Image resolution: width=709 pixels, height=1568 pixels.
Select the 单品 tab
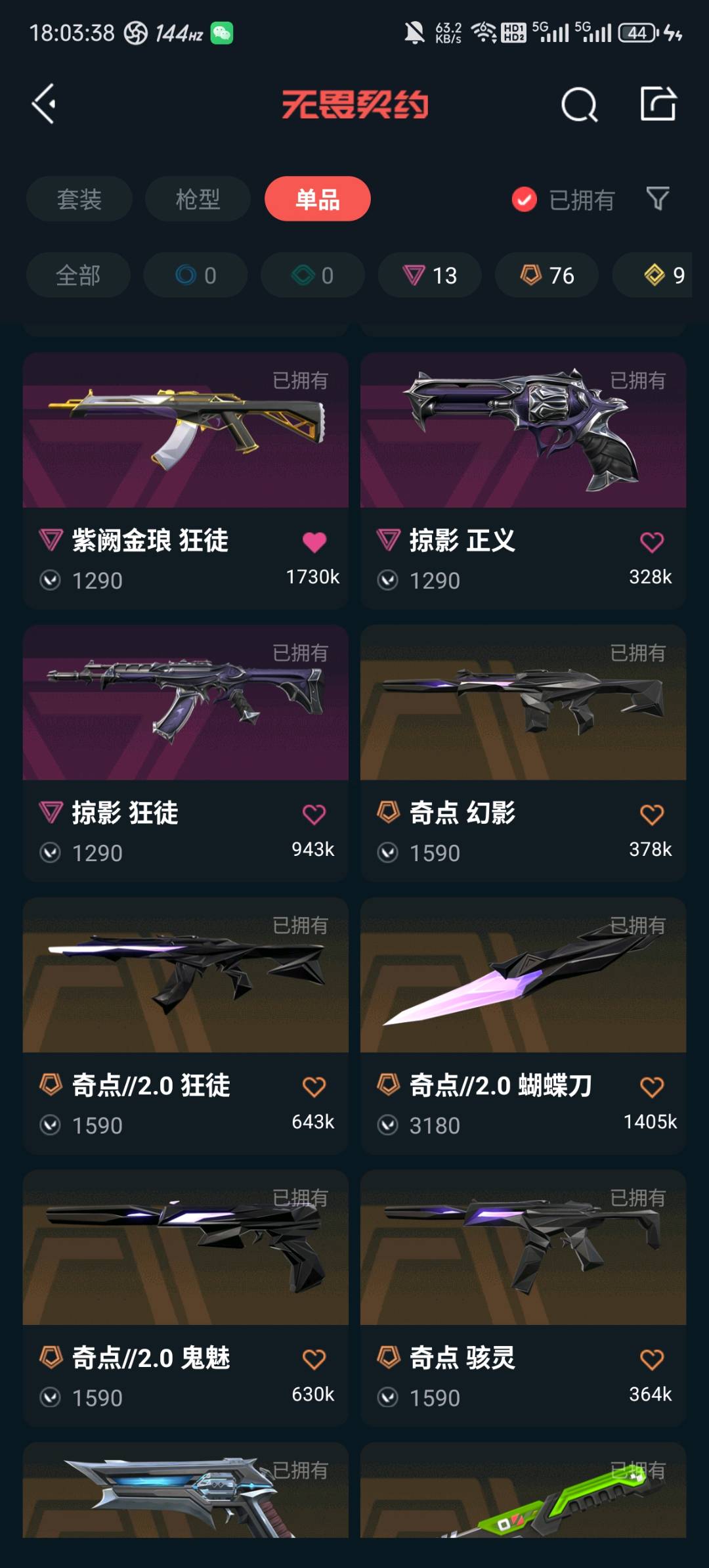pos(317,199)
